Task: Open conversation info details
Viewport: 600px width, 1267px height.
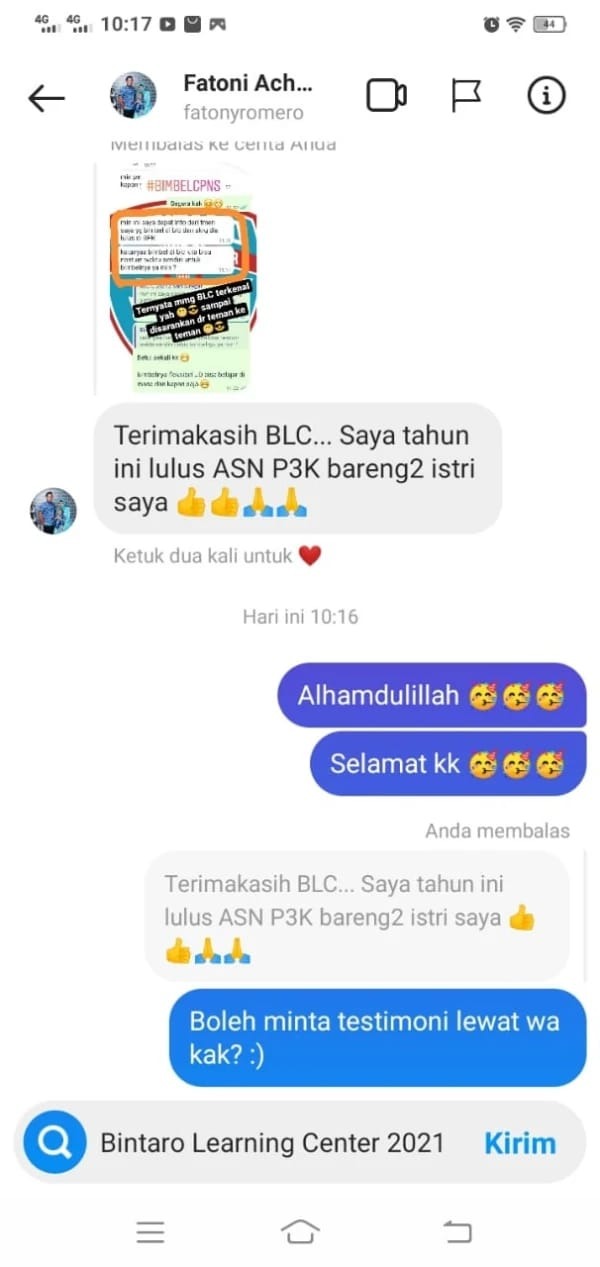Action: [x=546, y=96]
